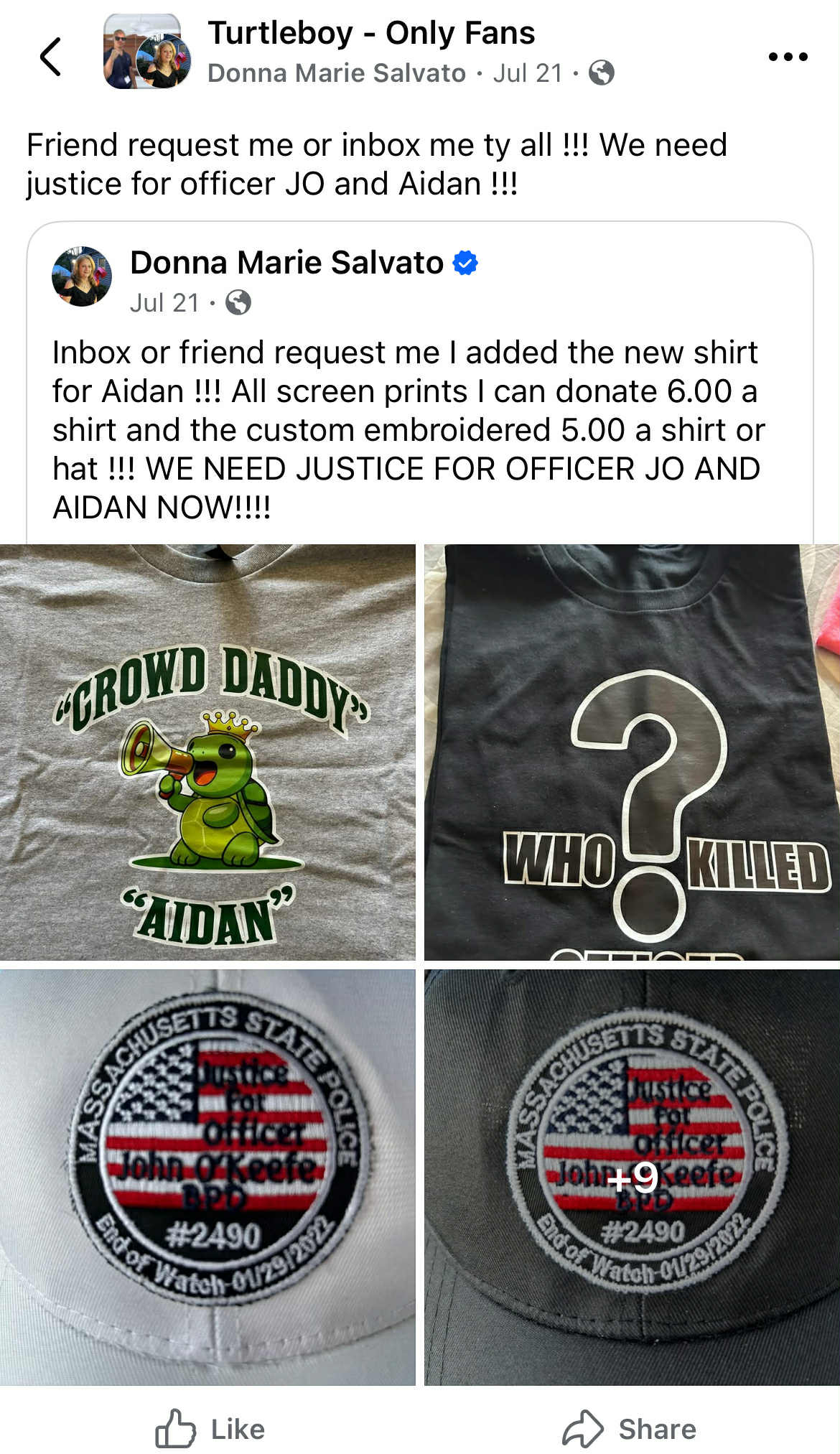The height and width of the screenshot is (1454, 840).
Task: Go back using the arrow
Action: click(x=50, y=56)
